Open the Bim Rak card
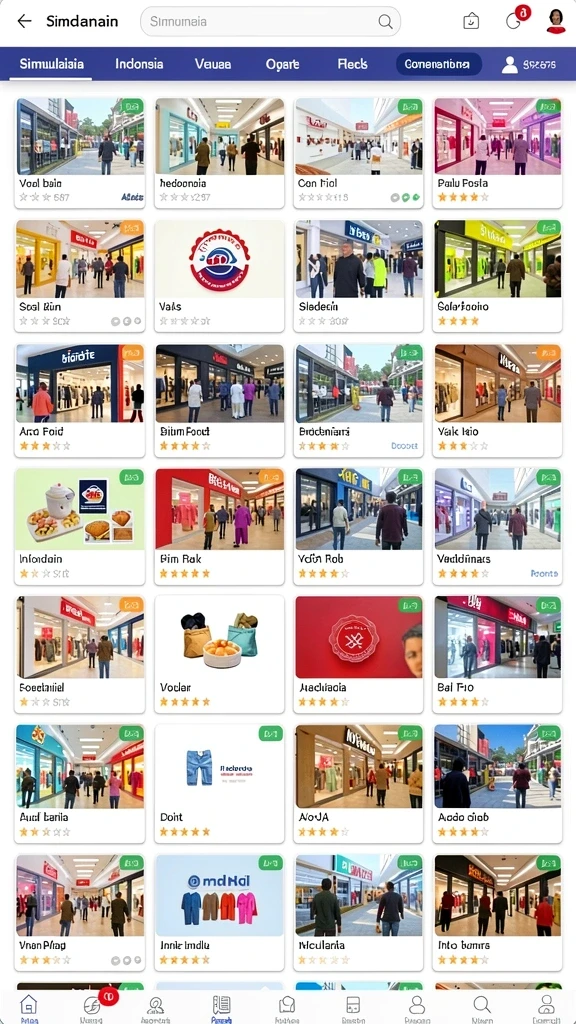Image resolution: width=576 pixels, height=1024 pixels. point(219,525)
